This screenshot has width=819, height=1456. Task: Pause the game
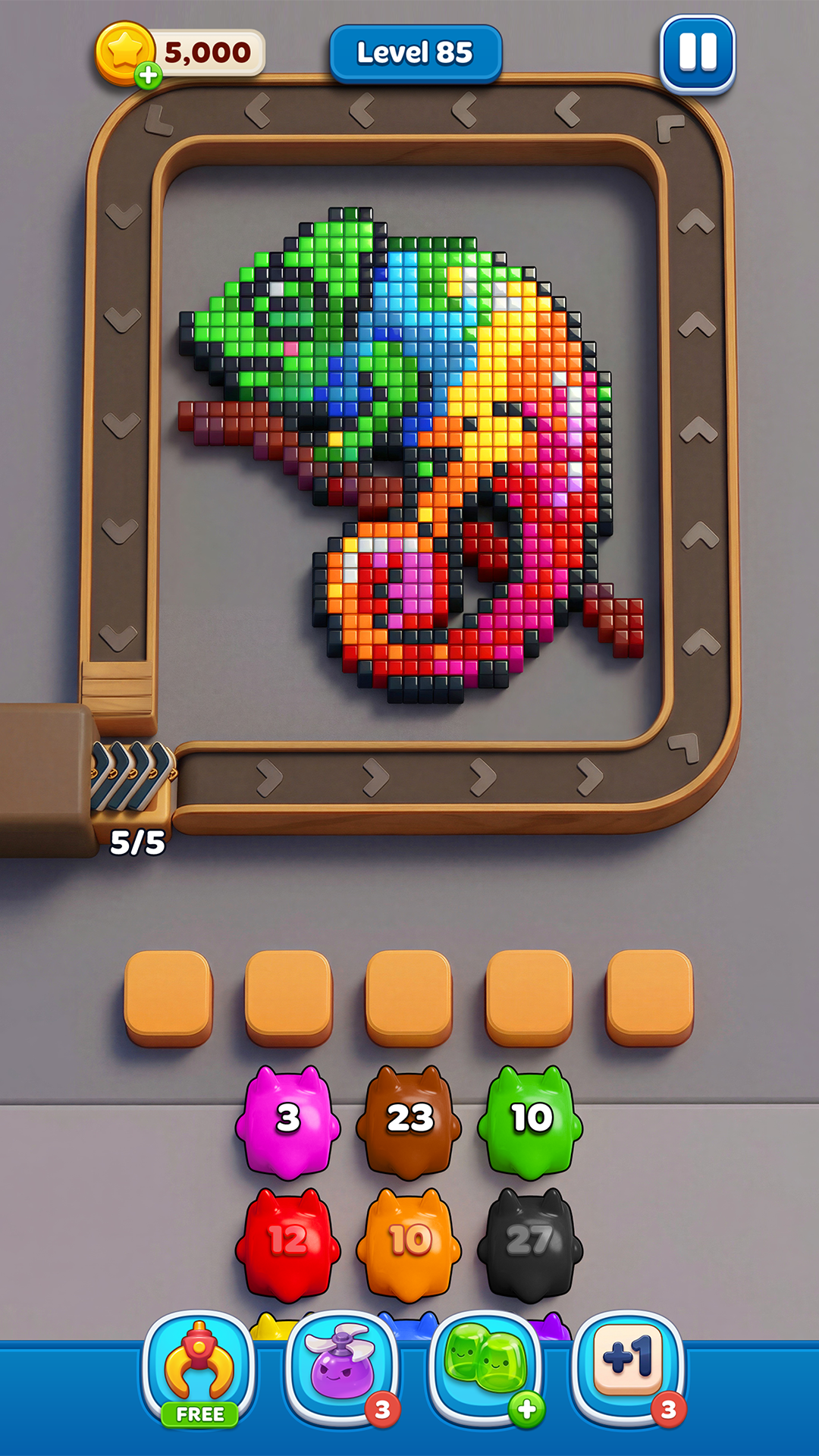point(698,54)
